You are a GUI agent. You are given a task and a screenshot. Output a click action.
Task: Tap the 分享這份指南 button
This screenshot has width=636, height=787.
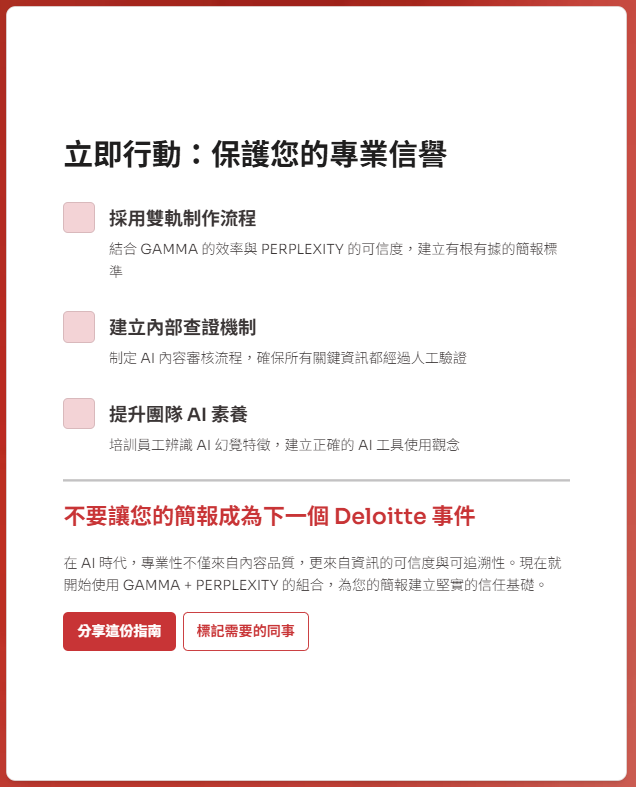[x=119, y=631]
